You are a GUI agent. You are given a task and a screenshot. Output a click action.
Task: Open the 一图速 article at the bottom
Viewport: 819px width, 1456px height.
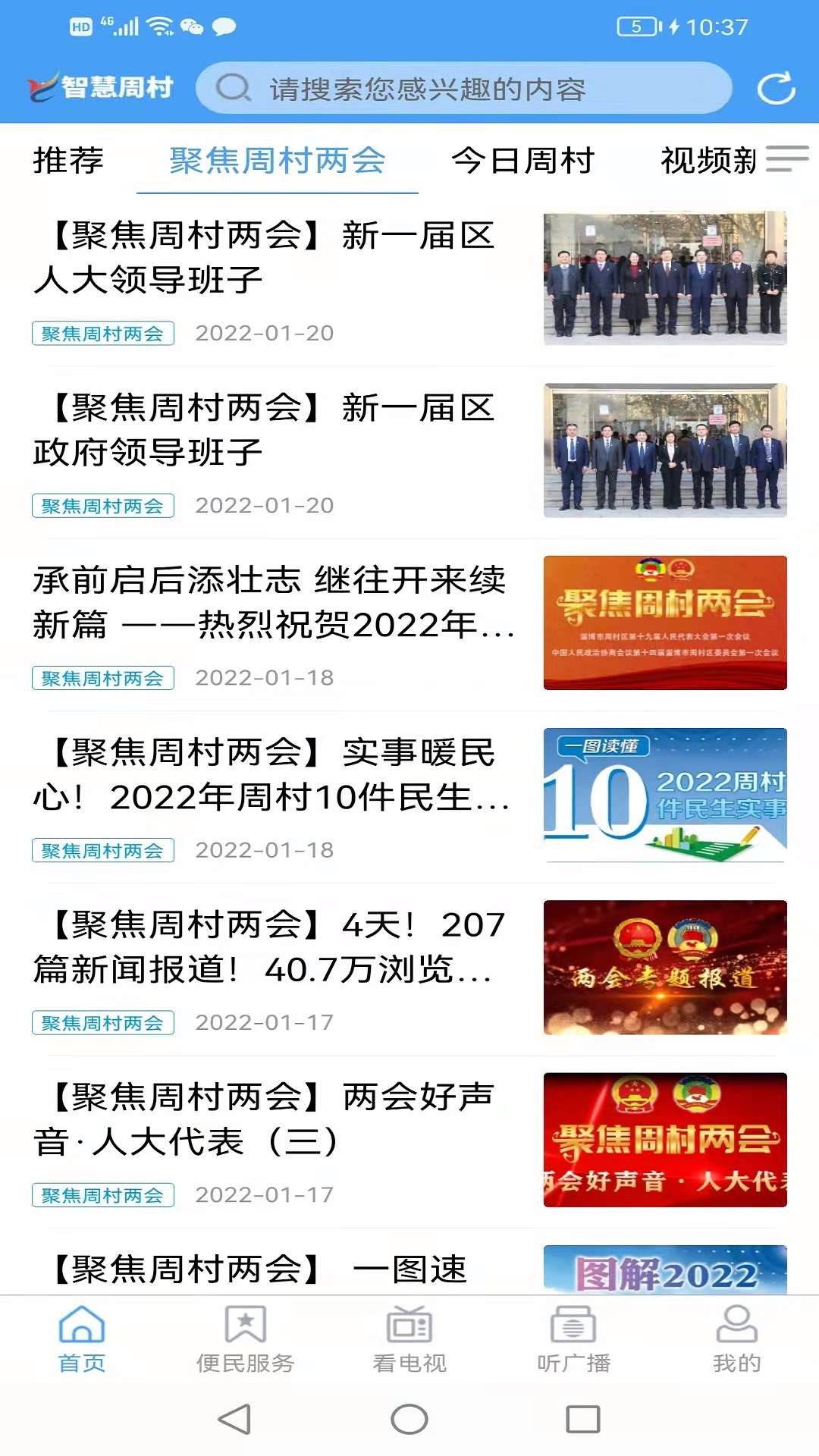click(273, 1269)
